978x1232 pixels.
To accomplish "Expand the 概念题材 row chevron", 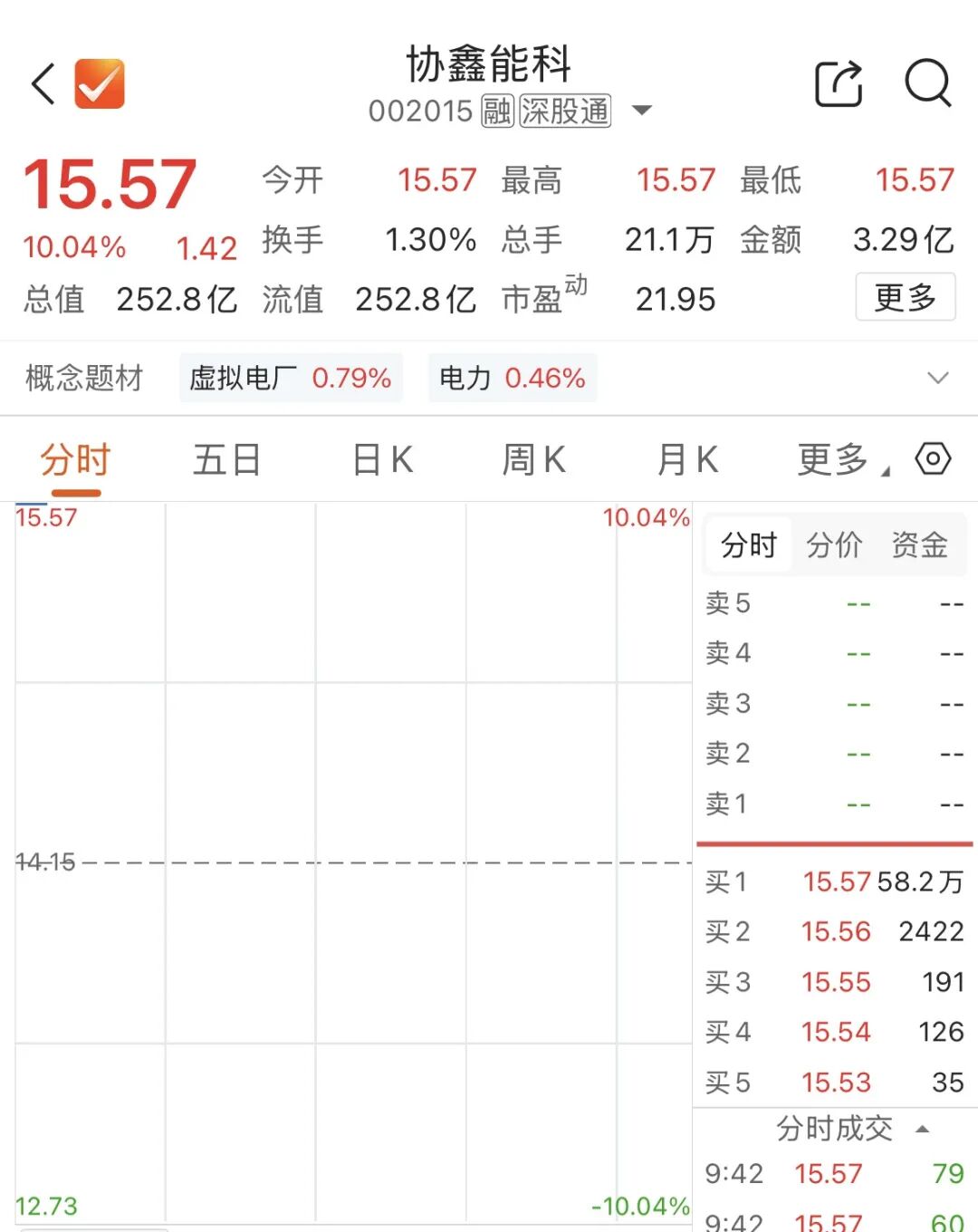I will point(938,378).
